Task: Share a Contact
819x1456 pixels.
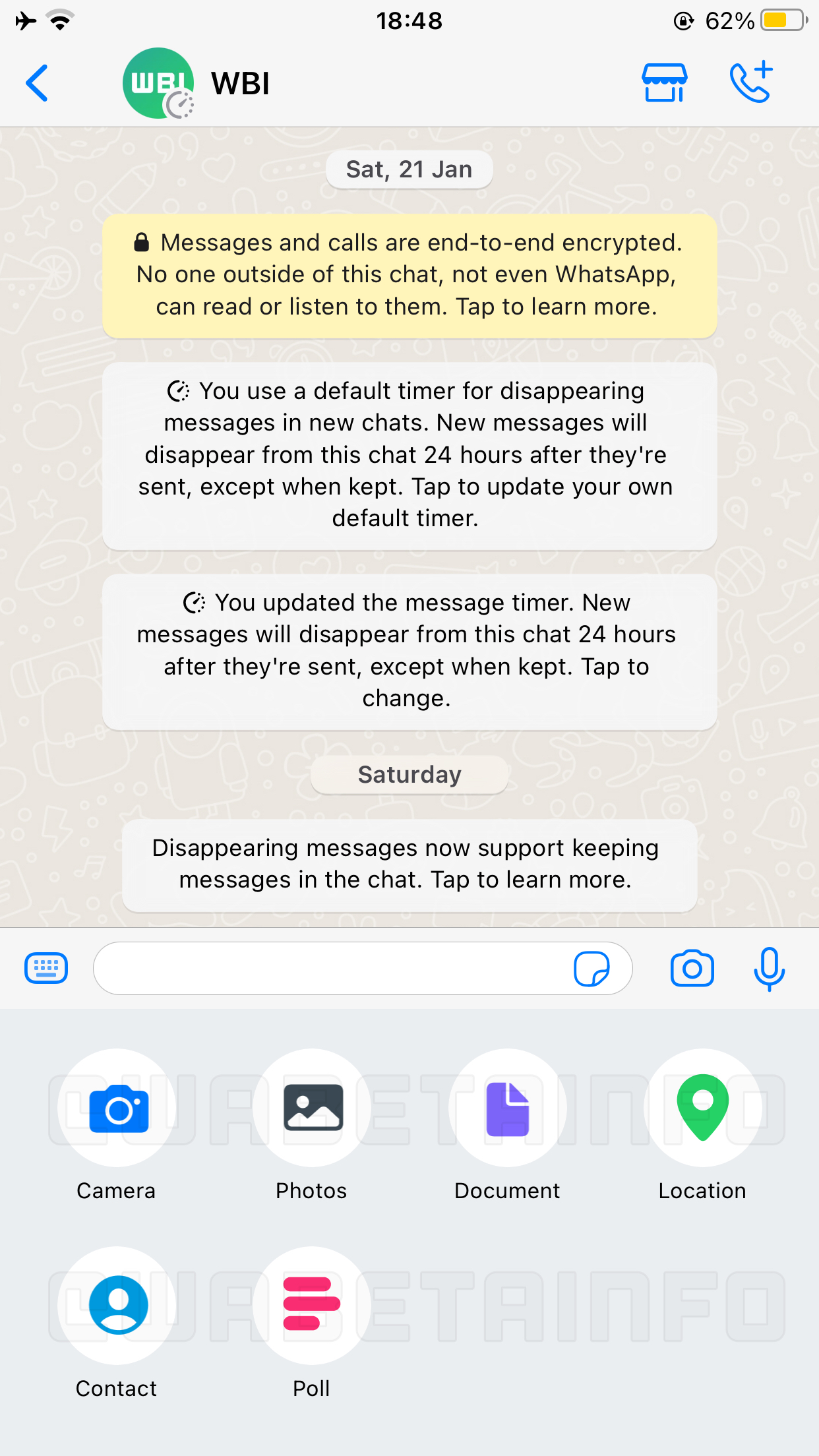Action: [x=117, y=1306]
